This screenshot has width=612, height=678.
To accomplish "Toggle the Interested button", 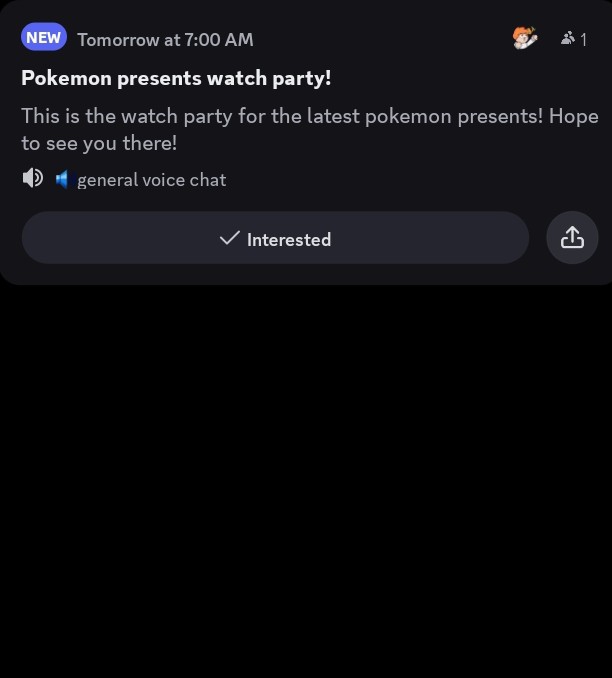I will [275, 238].
